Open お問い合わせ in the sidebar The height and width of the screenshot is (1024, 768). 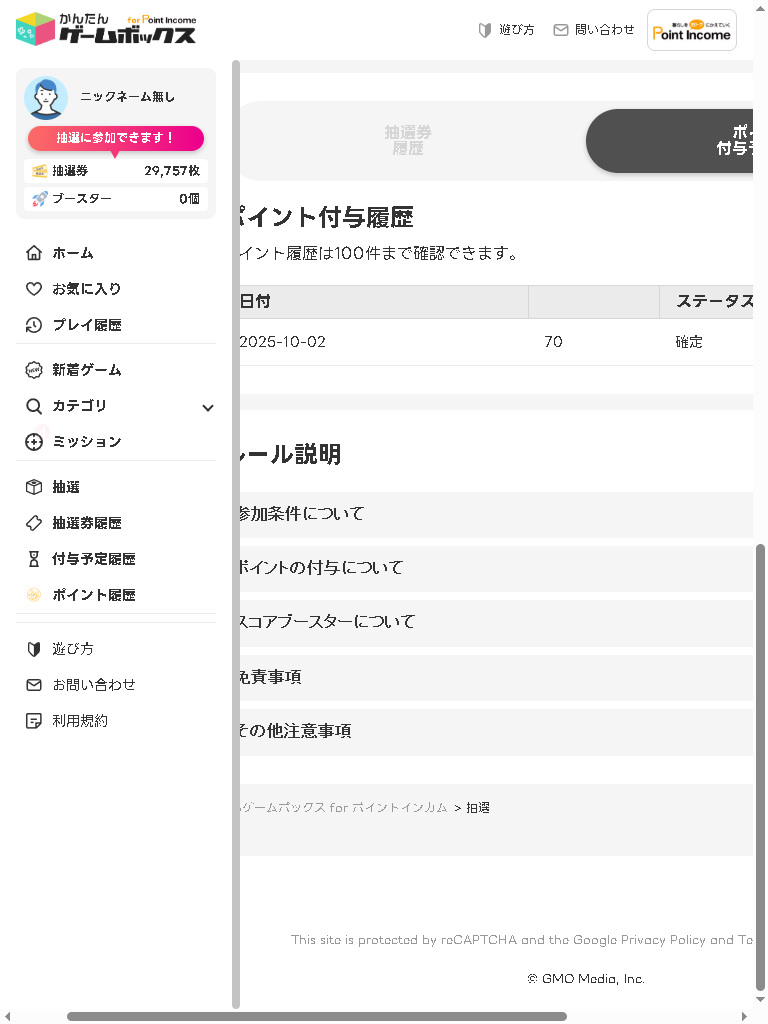coord(93,685)
